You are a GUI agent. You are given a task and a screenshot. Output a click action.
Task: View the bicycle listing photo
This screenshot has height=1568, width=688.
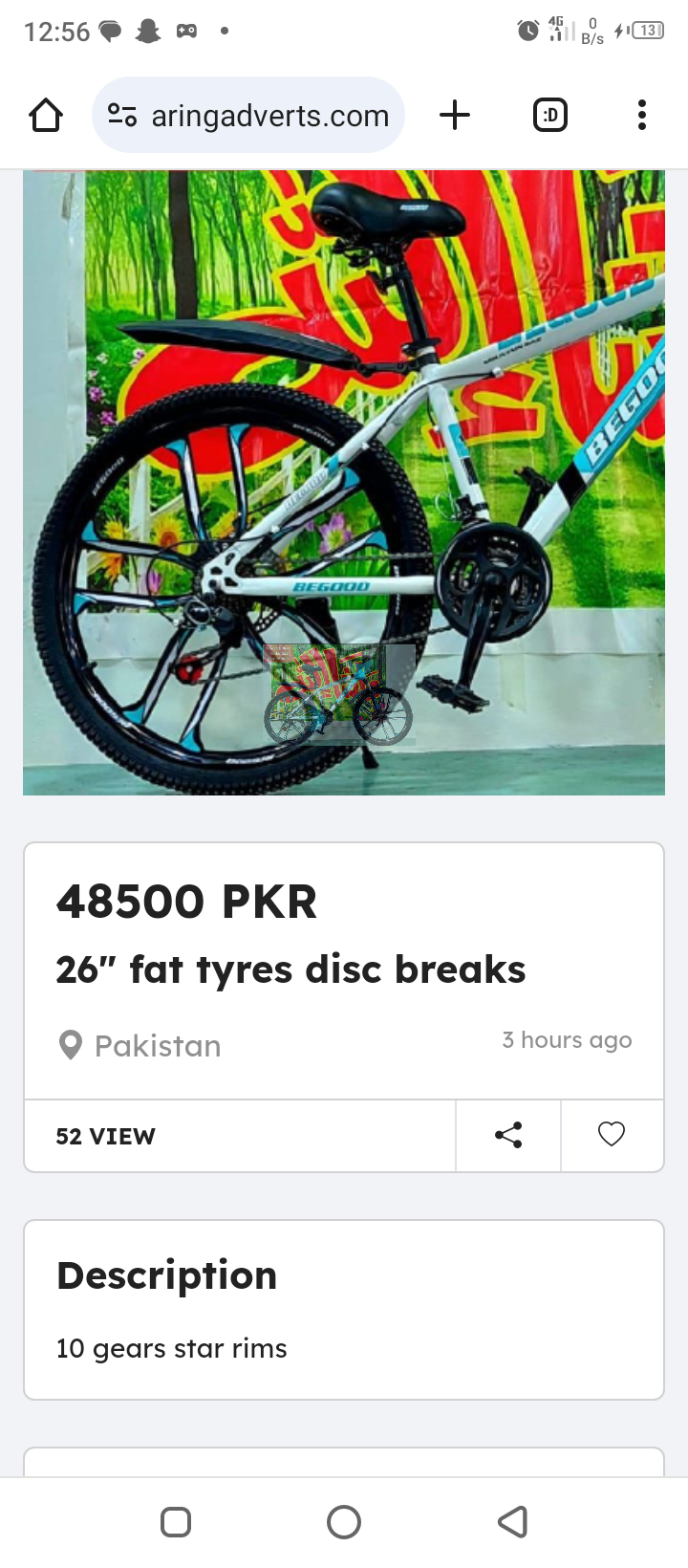344,483
